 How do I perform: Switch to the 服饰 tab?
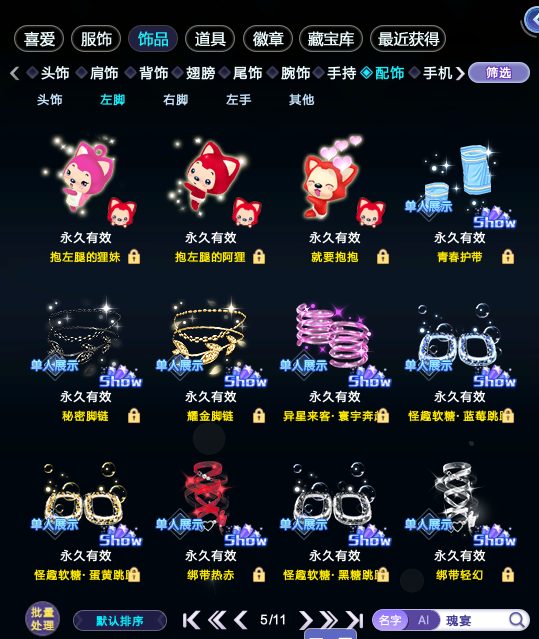96,39
